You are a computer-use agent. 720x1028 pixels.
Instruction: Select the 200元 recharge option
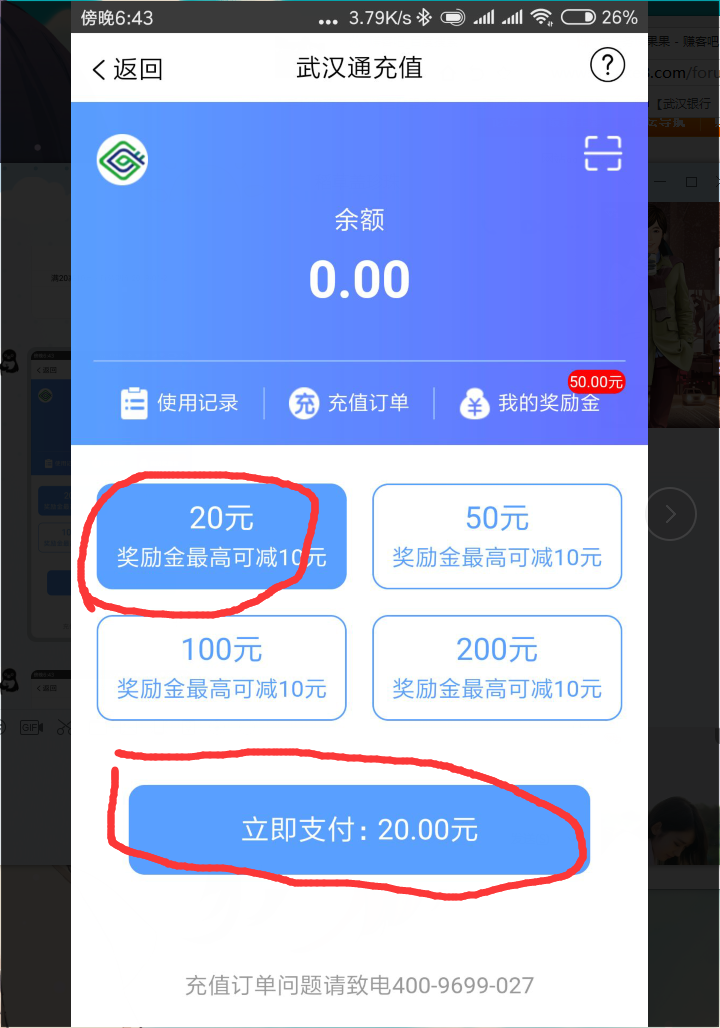click(x=497, y=667)
